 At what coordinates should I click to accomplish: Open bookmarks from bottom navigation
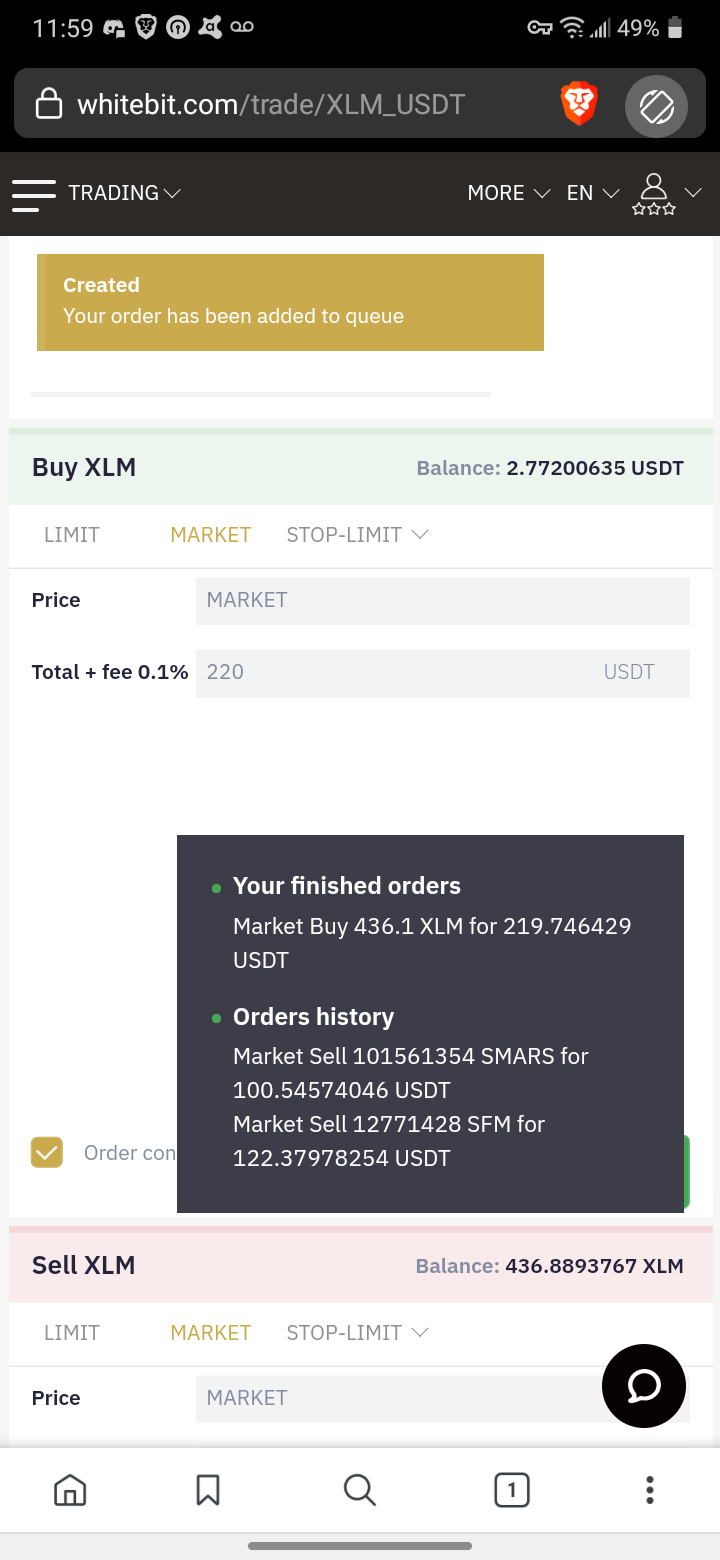(207, 1489)
